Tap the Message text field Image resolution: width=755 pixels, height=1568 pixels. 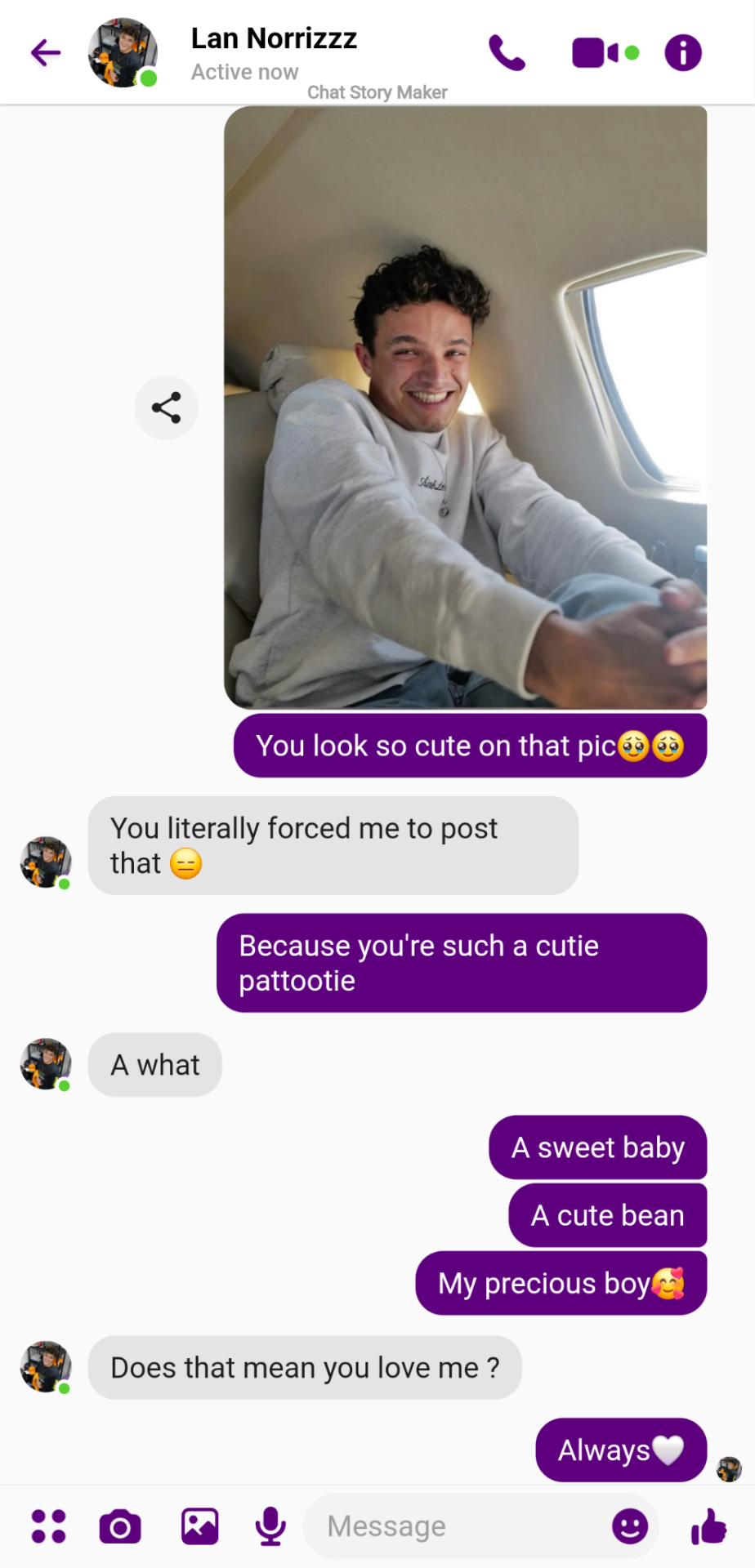(x=458, y=1526)
